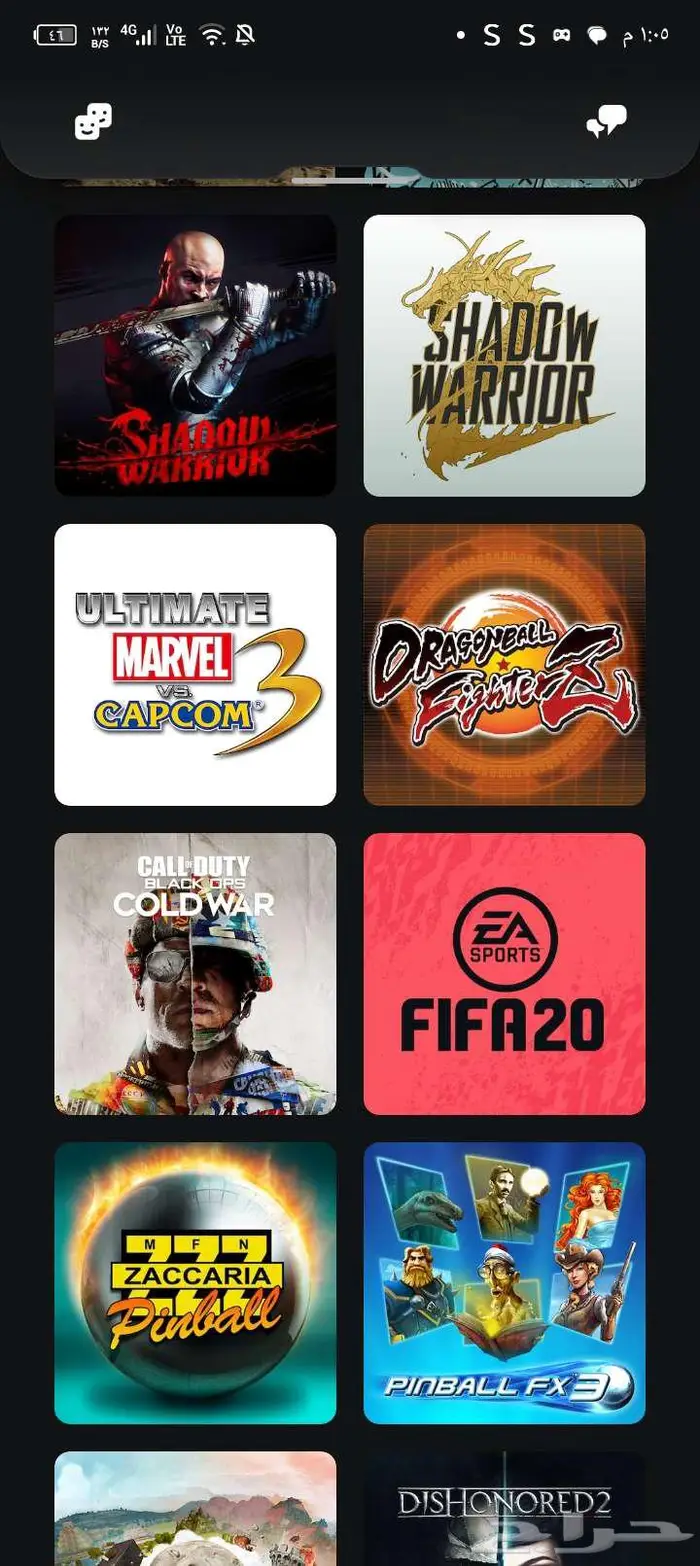This screenshot has height=1566, width=700.
Task: View Call of Duty Black Ops Cold War
Action: [195, 973]
